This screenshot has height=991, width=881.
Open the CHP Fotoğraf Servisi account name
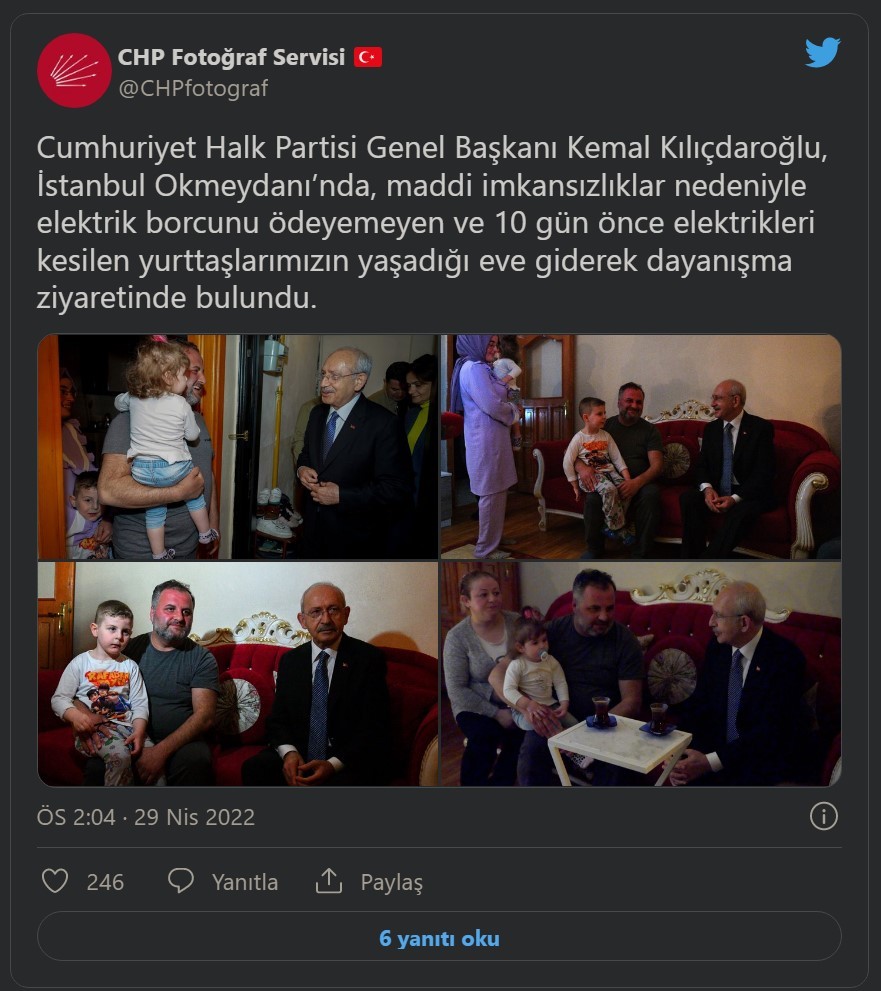[x=231, y=57]
